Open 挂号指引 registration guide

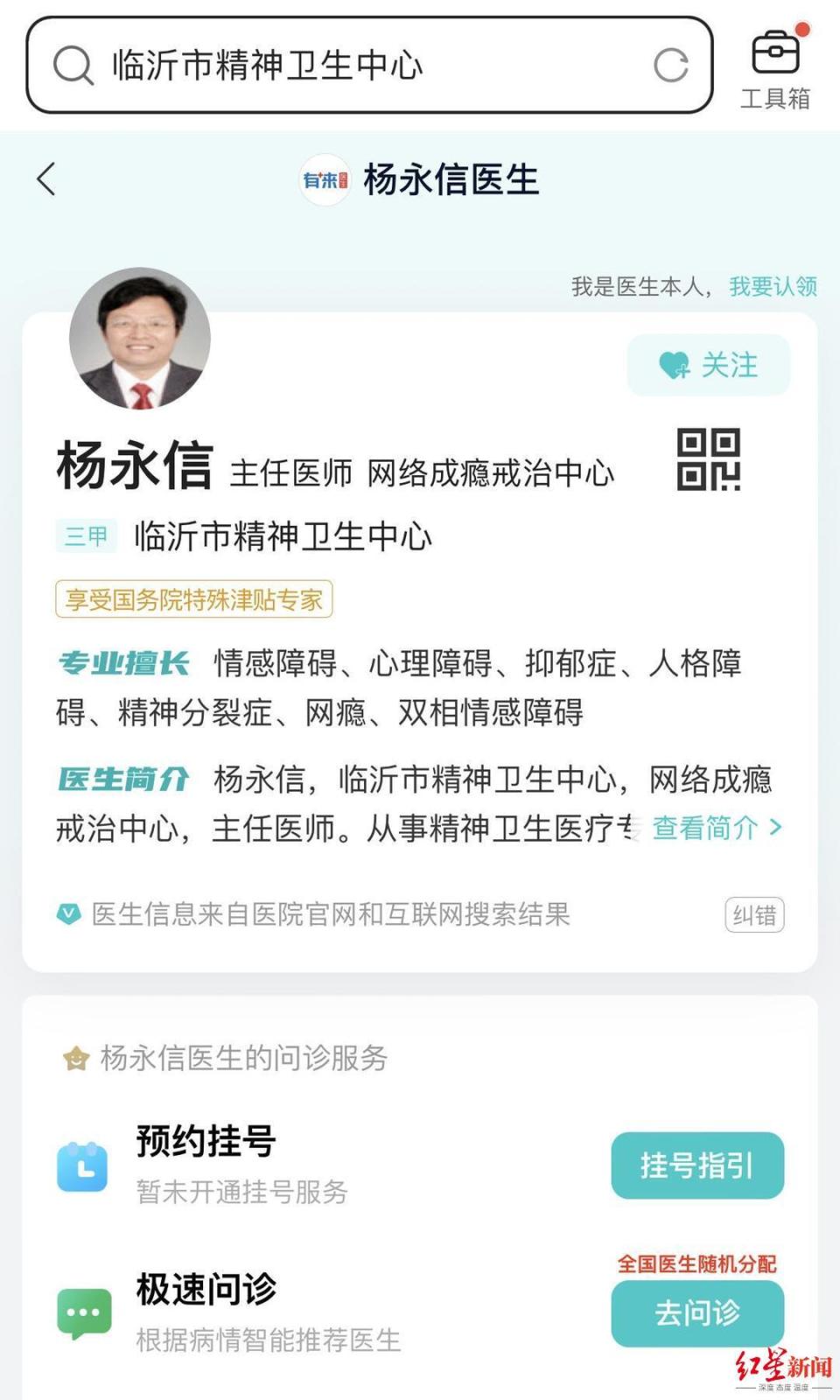[697, 1165]
